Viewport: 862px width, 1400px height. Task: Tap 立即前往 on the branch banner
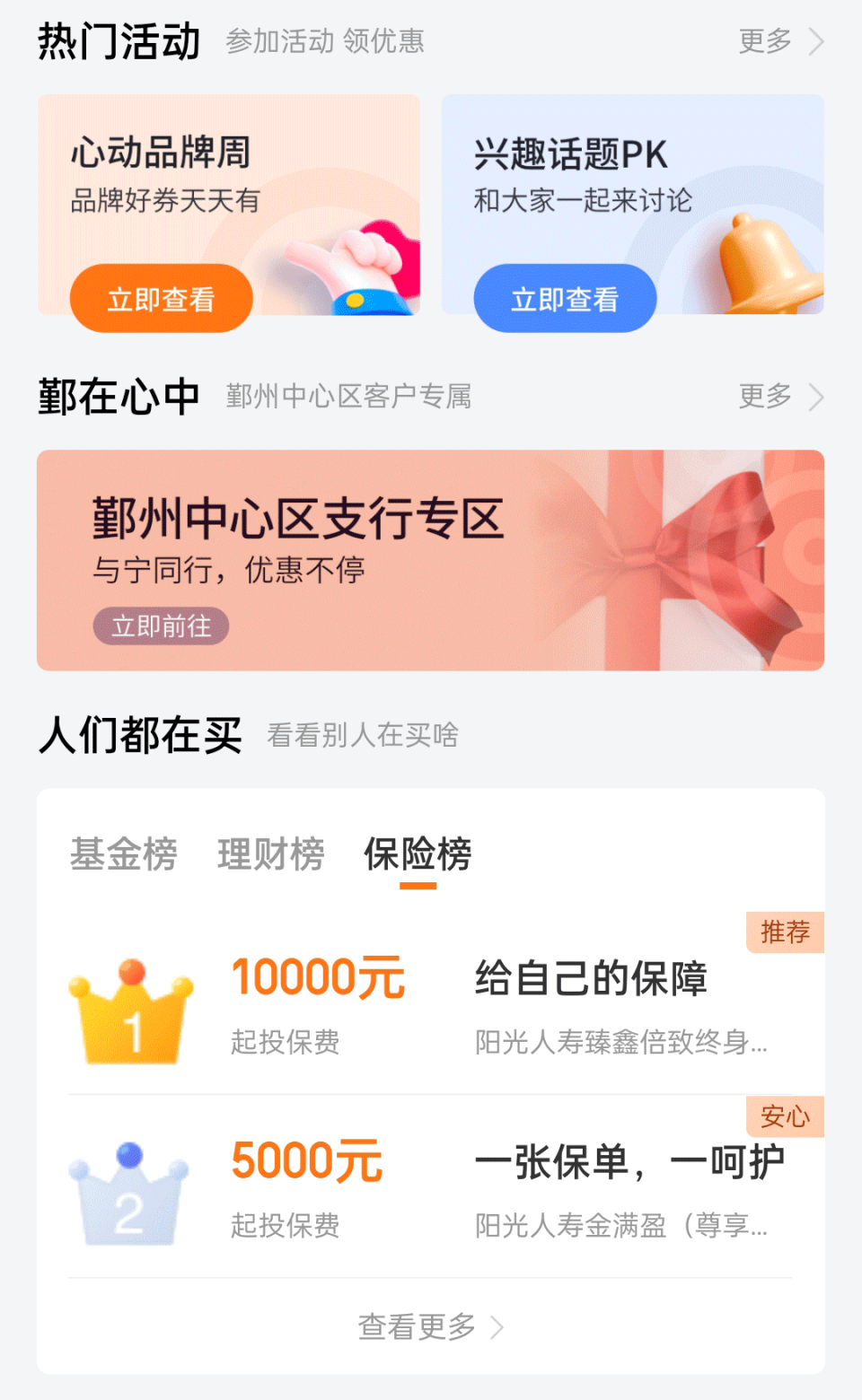(161, 626)
